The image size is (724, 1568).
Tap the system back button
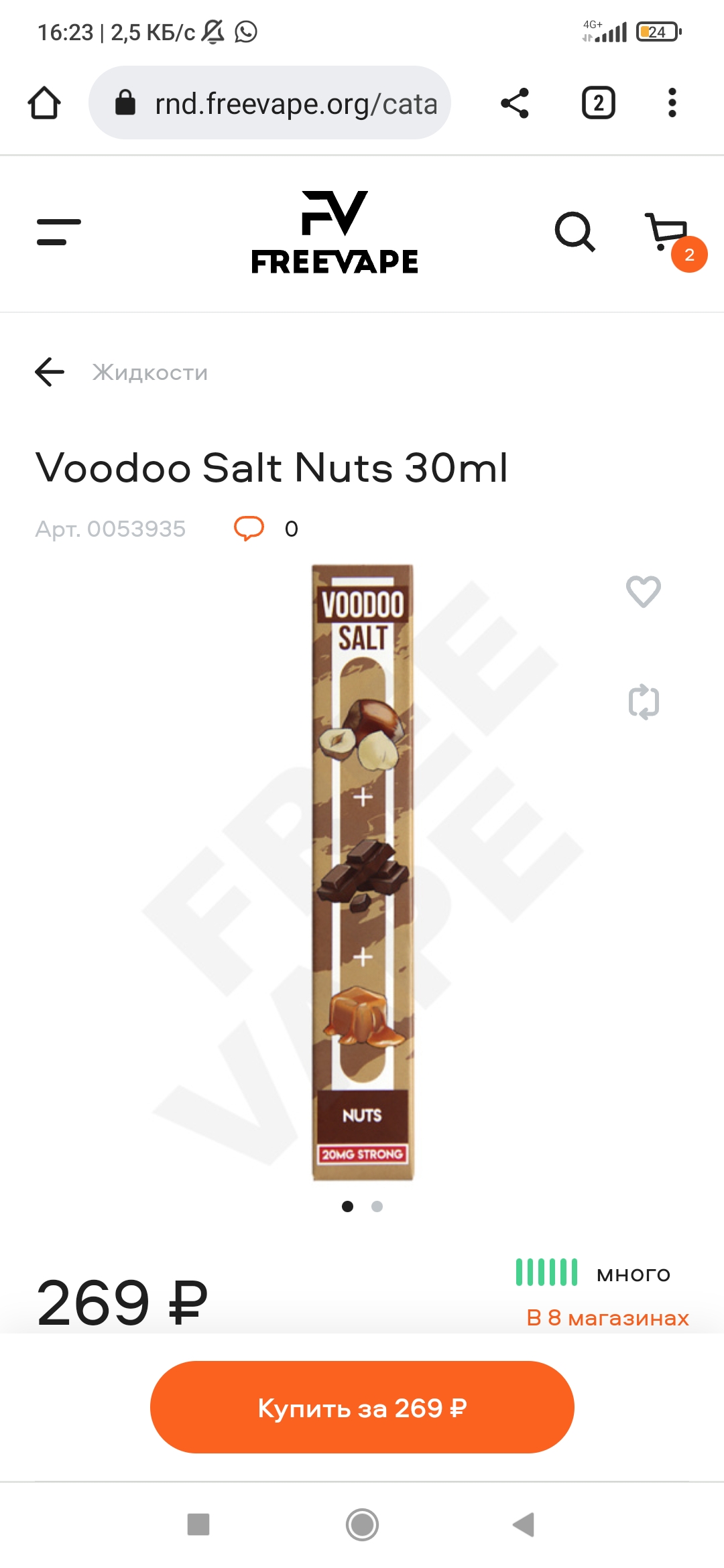coord(524,1524)
